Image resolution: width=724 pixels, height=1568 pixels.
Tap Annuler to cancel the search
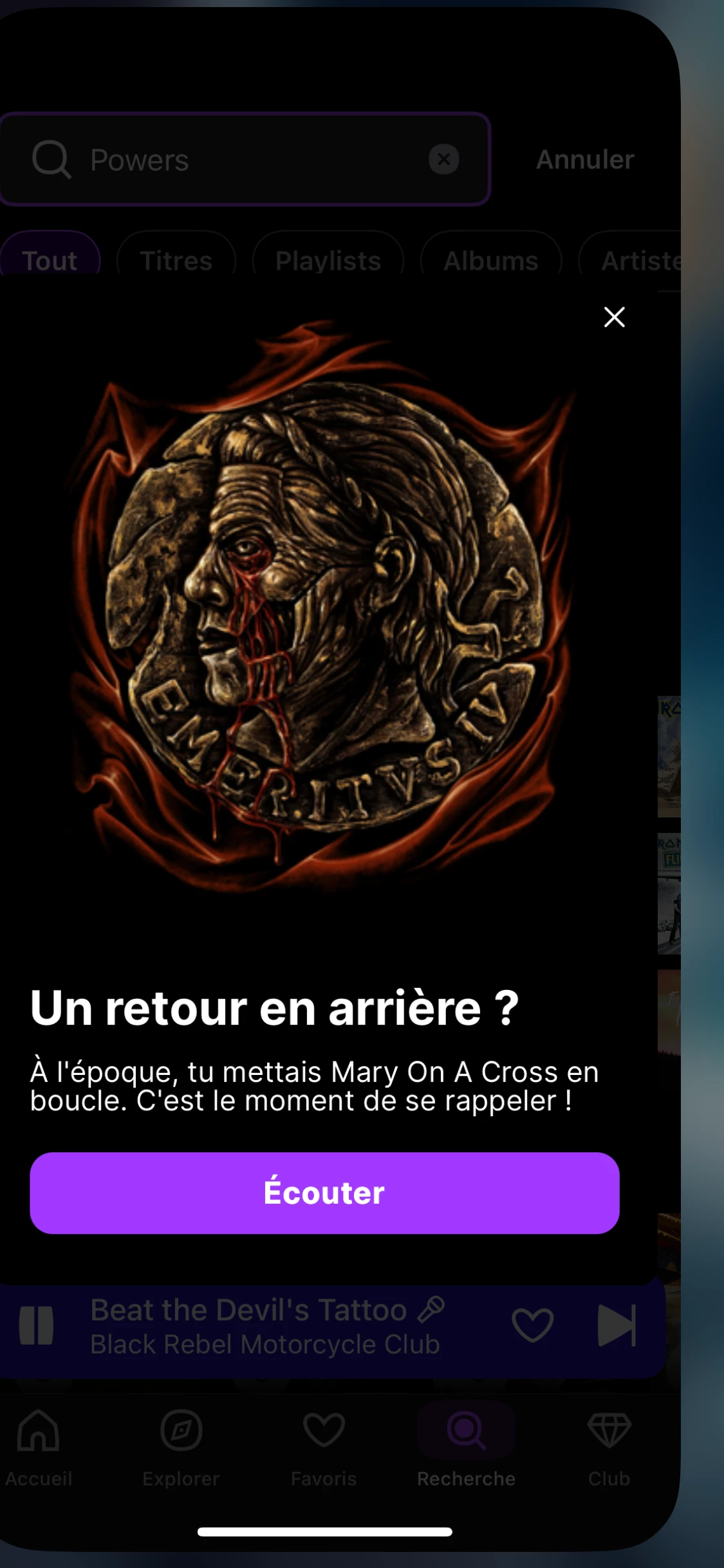pyautogui.click(x=585, y=160)
